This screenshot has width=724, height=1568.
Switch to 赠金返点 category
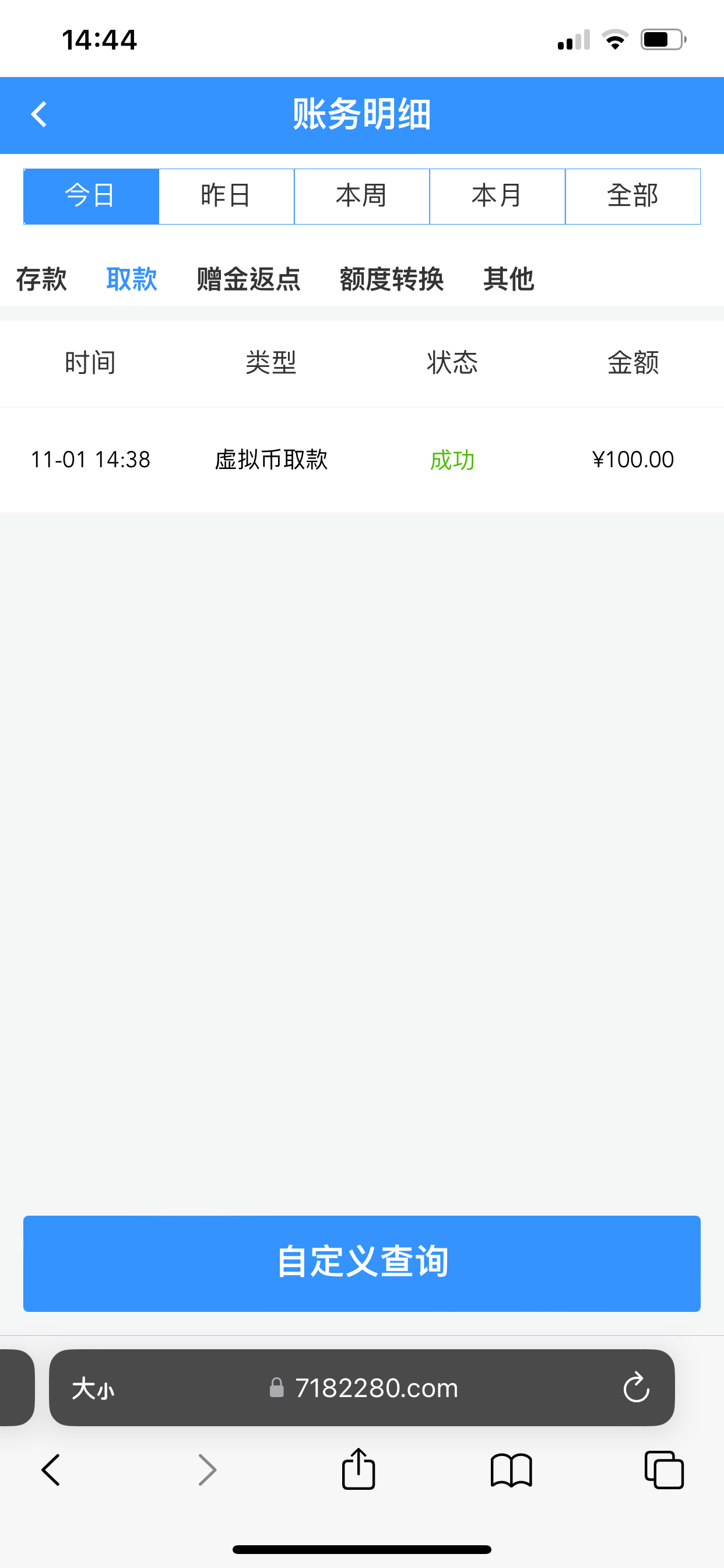pos(248,279)
